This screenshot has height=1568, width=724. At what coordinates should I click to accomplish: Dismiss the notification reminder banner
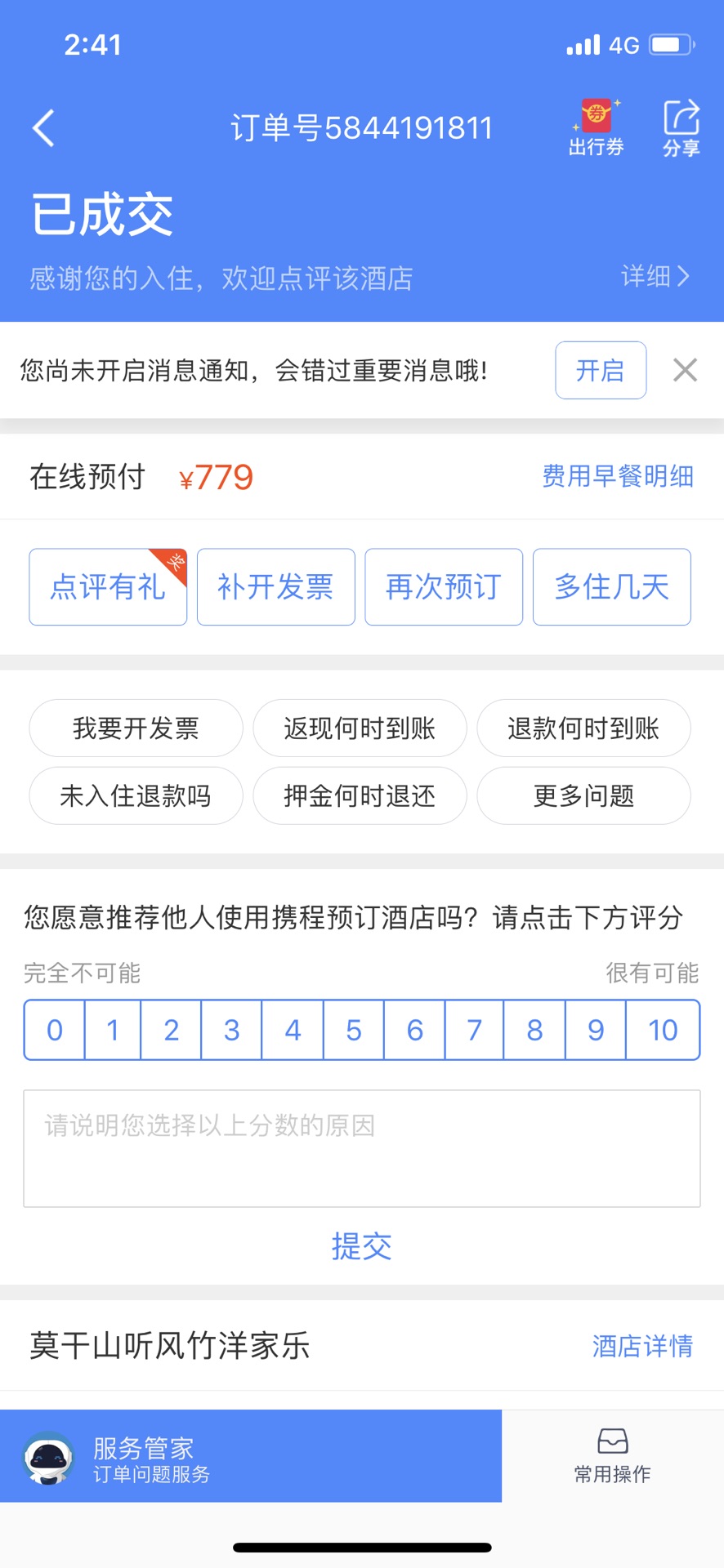click(x=685, y=370)
